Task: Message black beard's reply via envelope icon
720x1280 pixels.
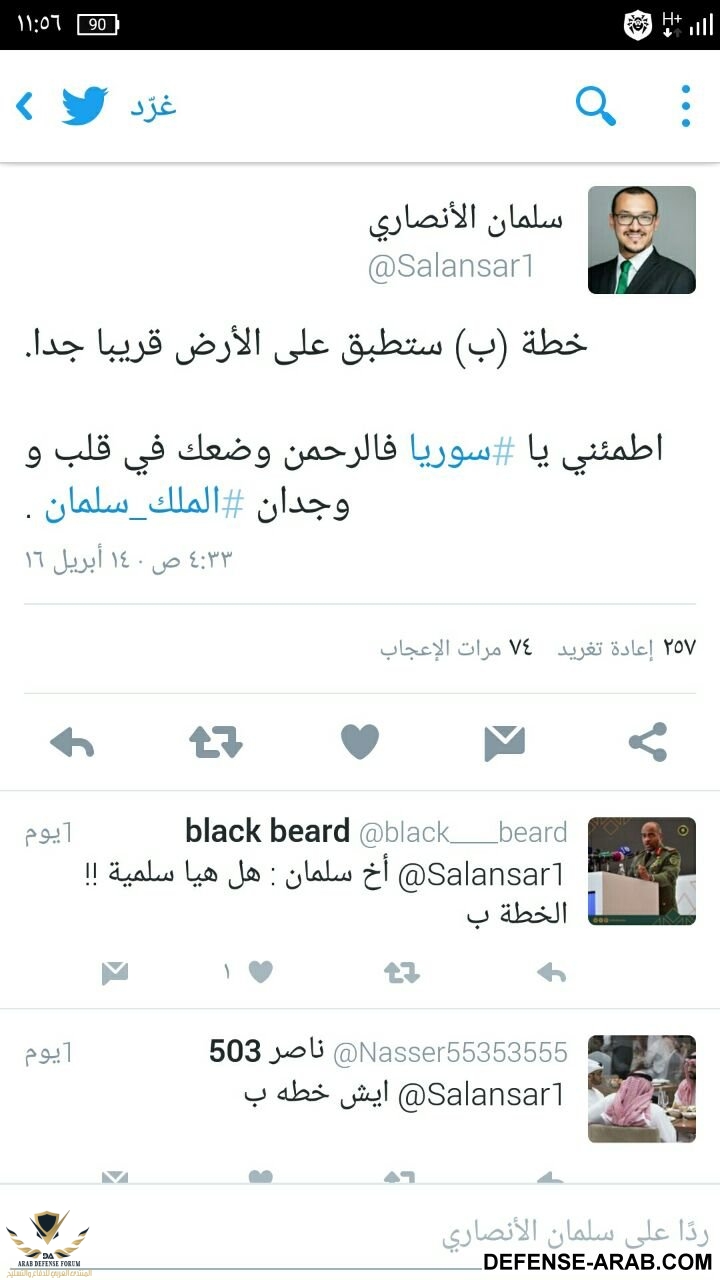Action: (x=115, y=972)
